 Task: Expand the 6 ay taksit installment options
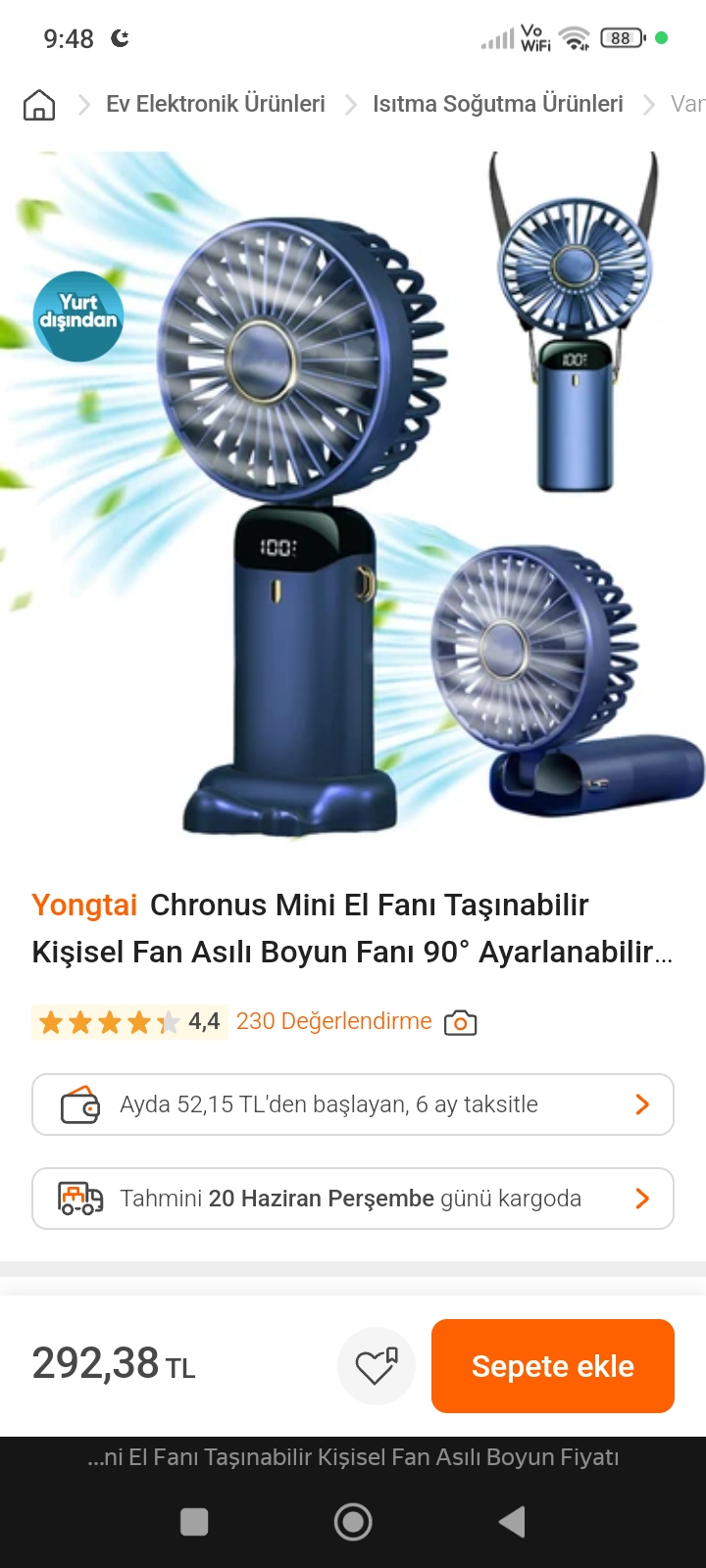click(x=353, y=1104)
